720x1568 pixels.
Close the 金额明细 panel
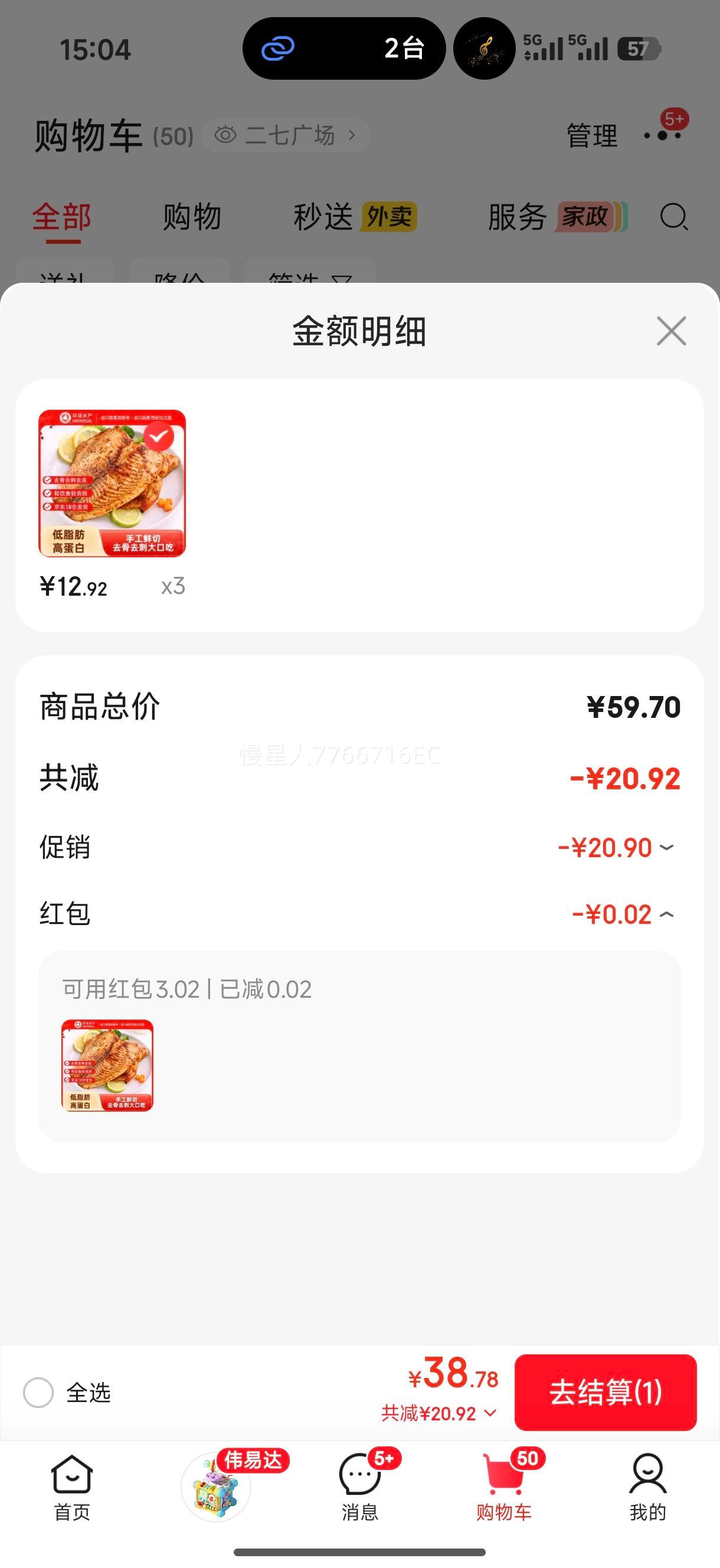tap(671, 331)
